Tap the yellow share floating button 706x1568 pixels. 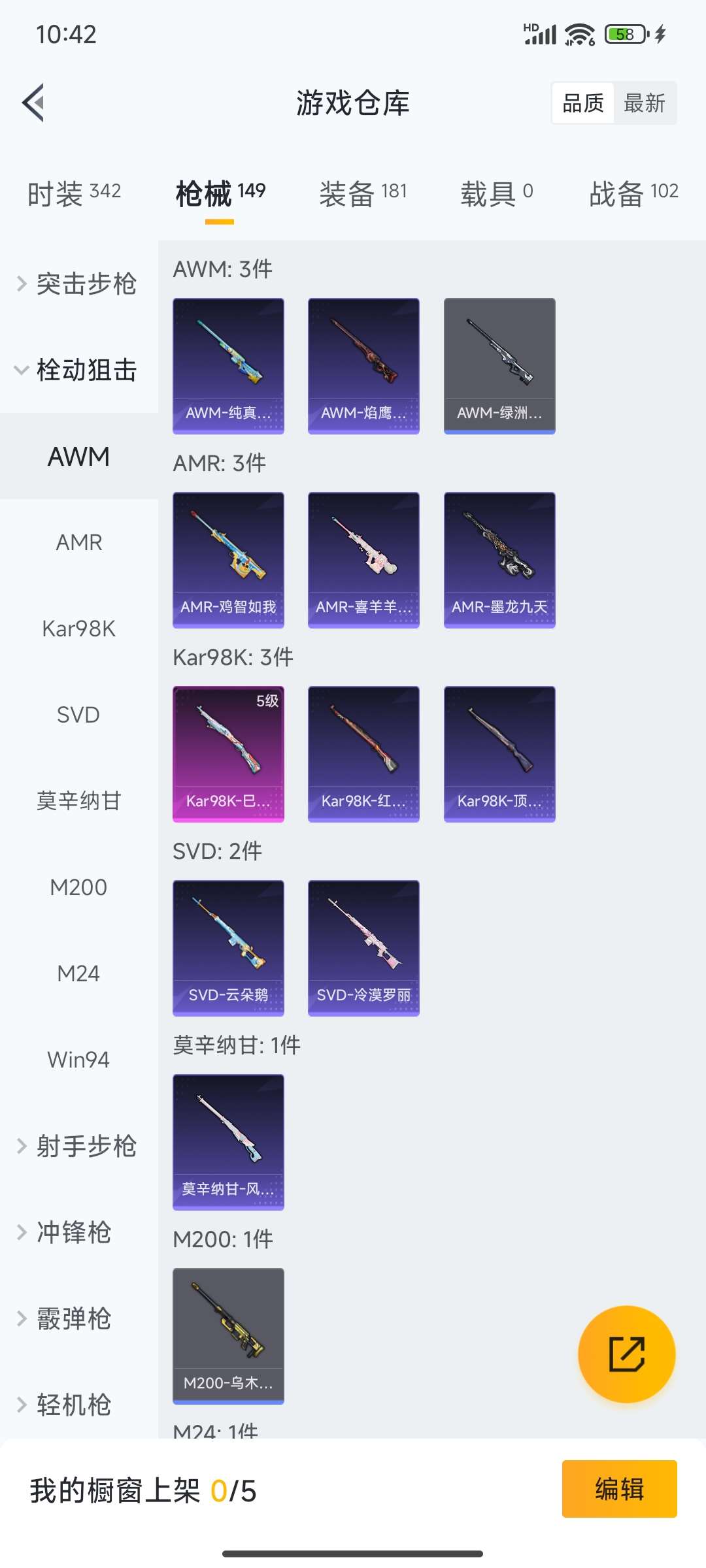[x=626, y=1354]
